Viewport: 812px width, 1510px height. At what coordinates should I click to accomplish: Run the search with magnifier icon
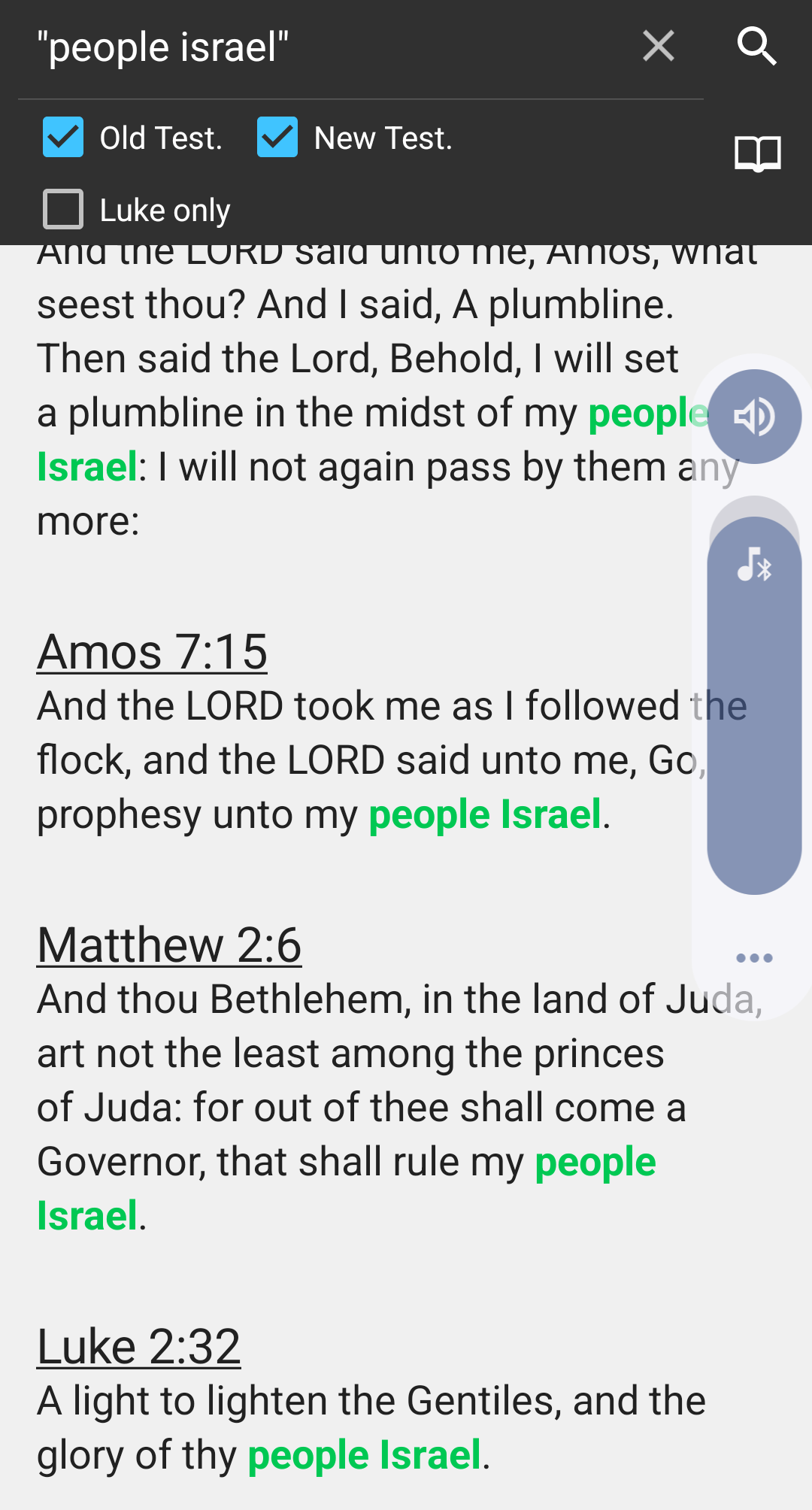[x=756, y=47]
